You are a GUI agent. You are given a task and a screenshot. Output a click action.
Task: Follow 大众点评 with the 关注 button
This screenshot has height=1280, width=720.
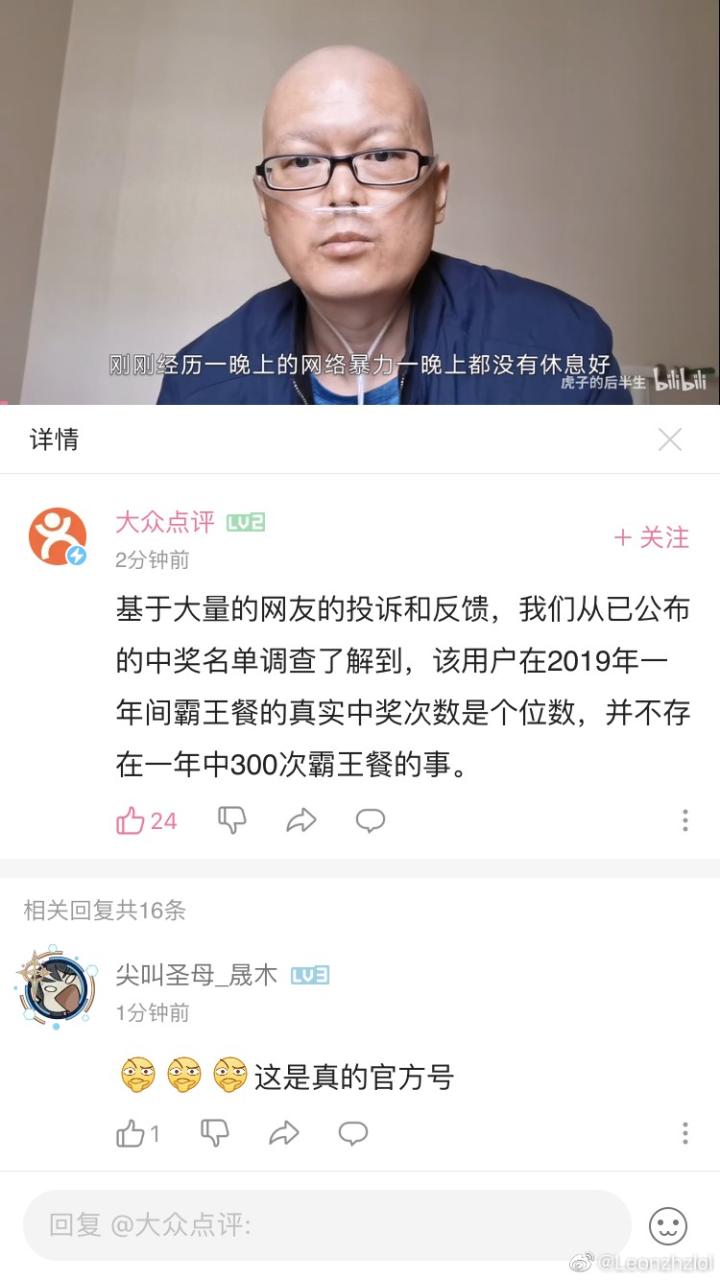tap(651, 538)
